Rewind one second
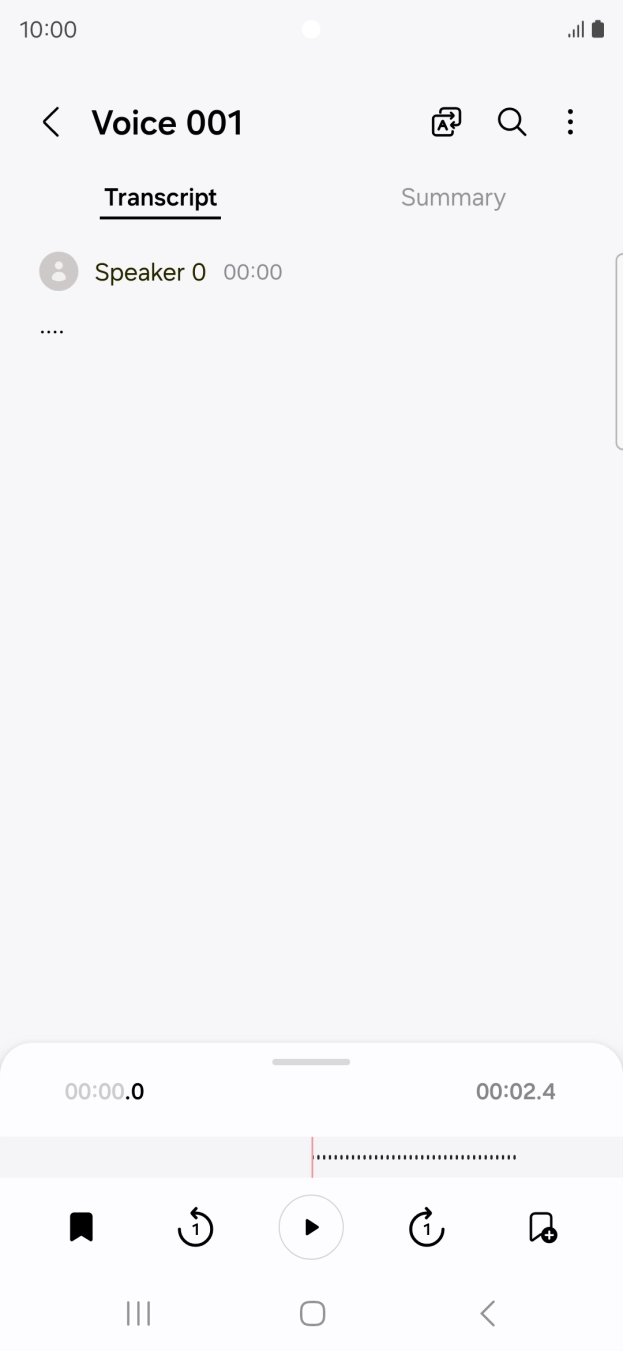623x1351 pixels. coord(195,1227)
